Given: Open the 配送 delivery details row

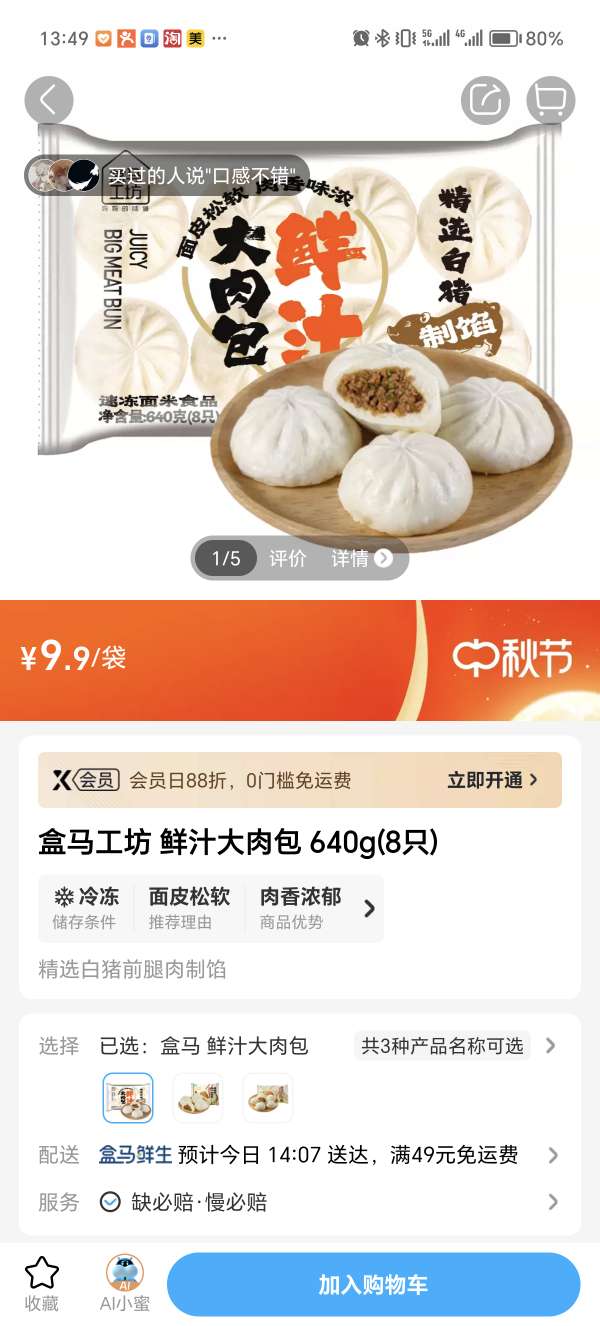Looking at the screenshot, I should [x=300, y=1155].
